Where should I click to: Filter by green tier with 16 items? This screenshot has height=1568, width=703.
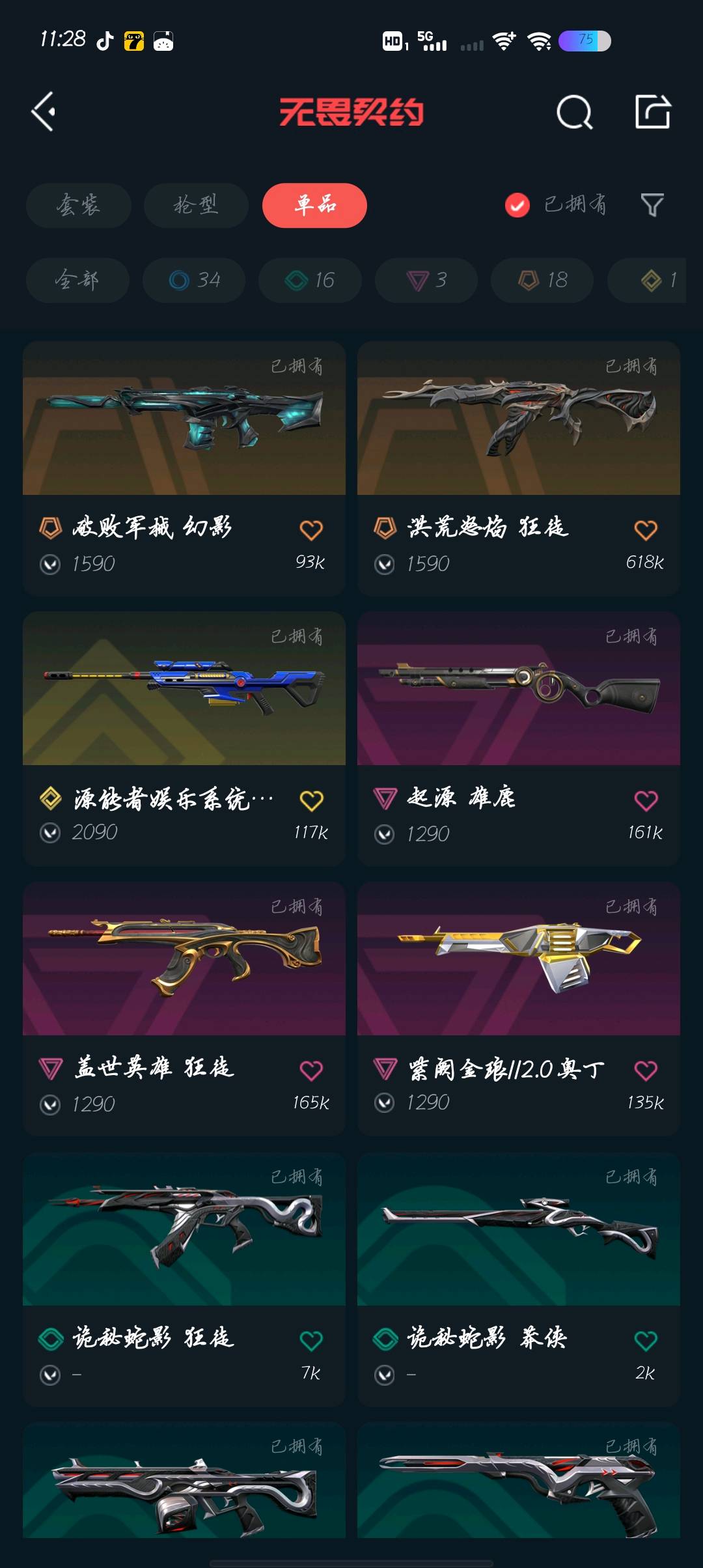[310, 280]
